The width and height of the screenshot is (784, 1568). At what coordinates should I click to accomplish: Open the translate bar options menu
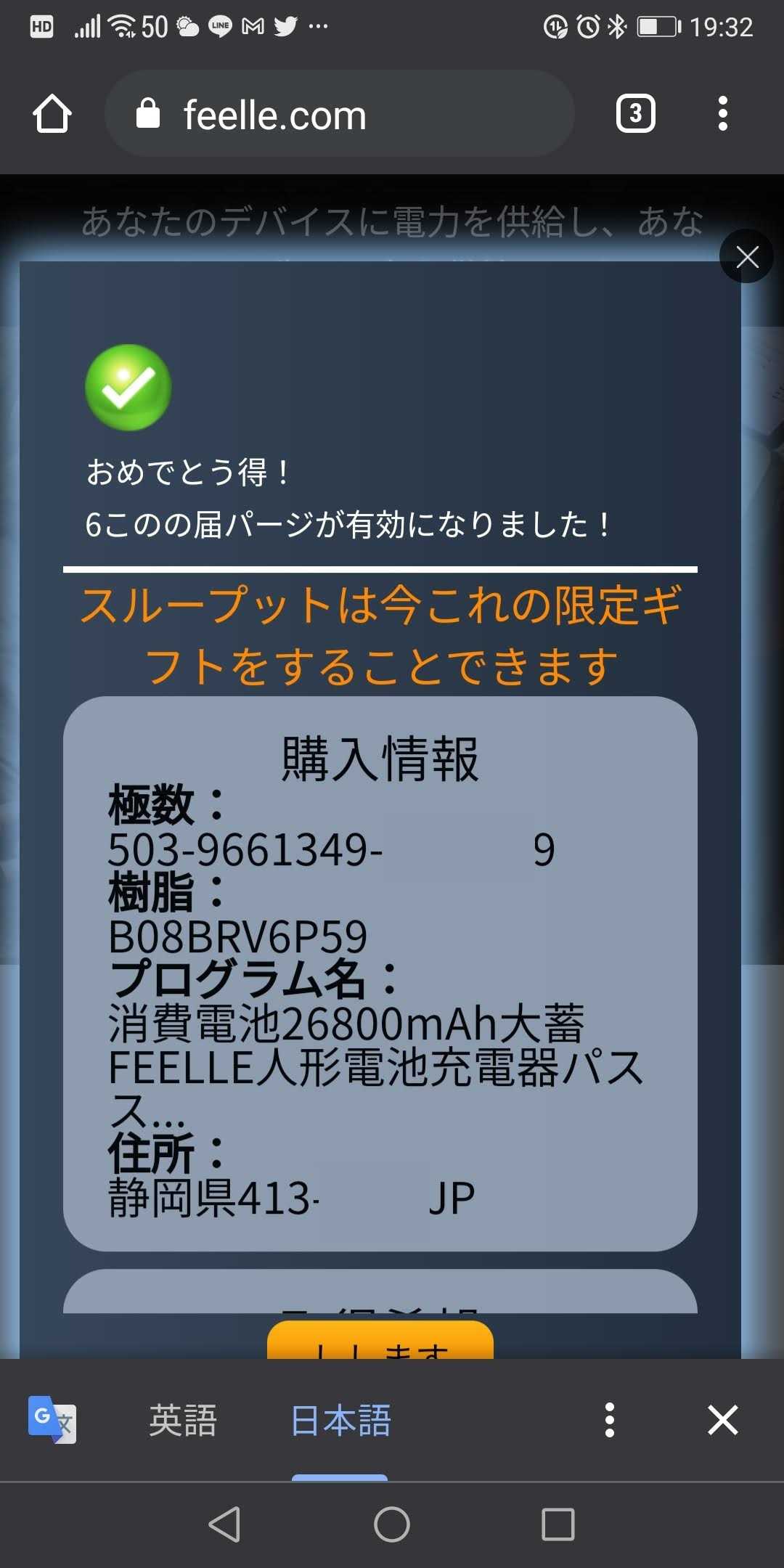610,1421
